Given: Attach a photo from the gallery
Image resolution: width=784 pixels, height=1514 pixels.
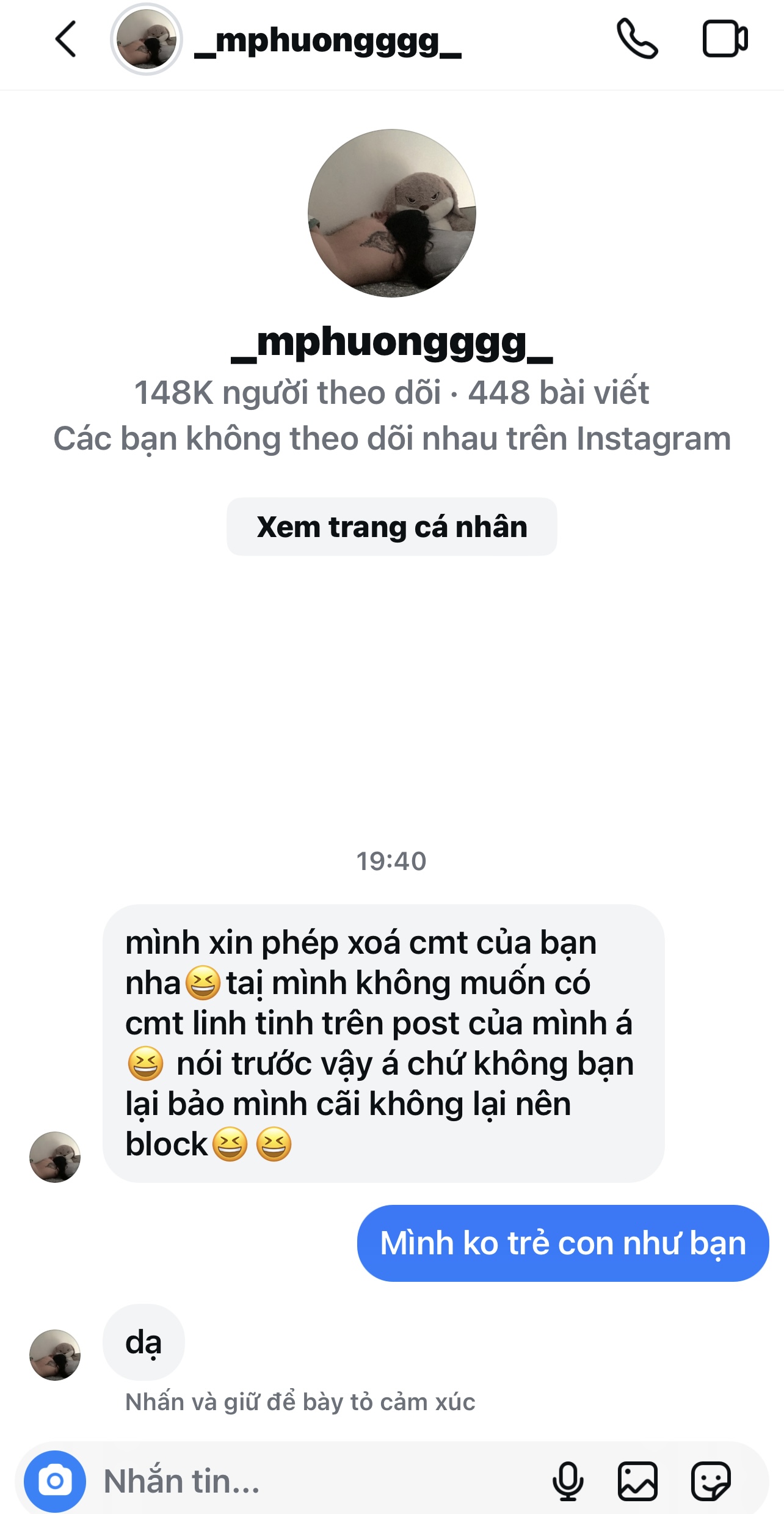Looking at the screenshot, I should [x=637, y=1481].
